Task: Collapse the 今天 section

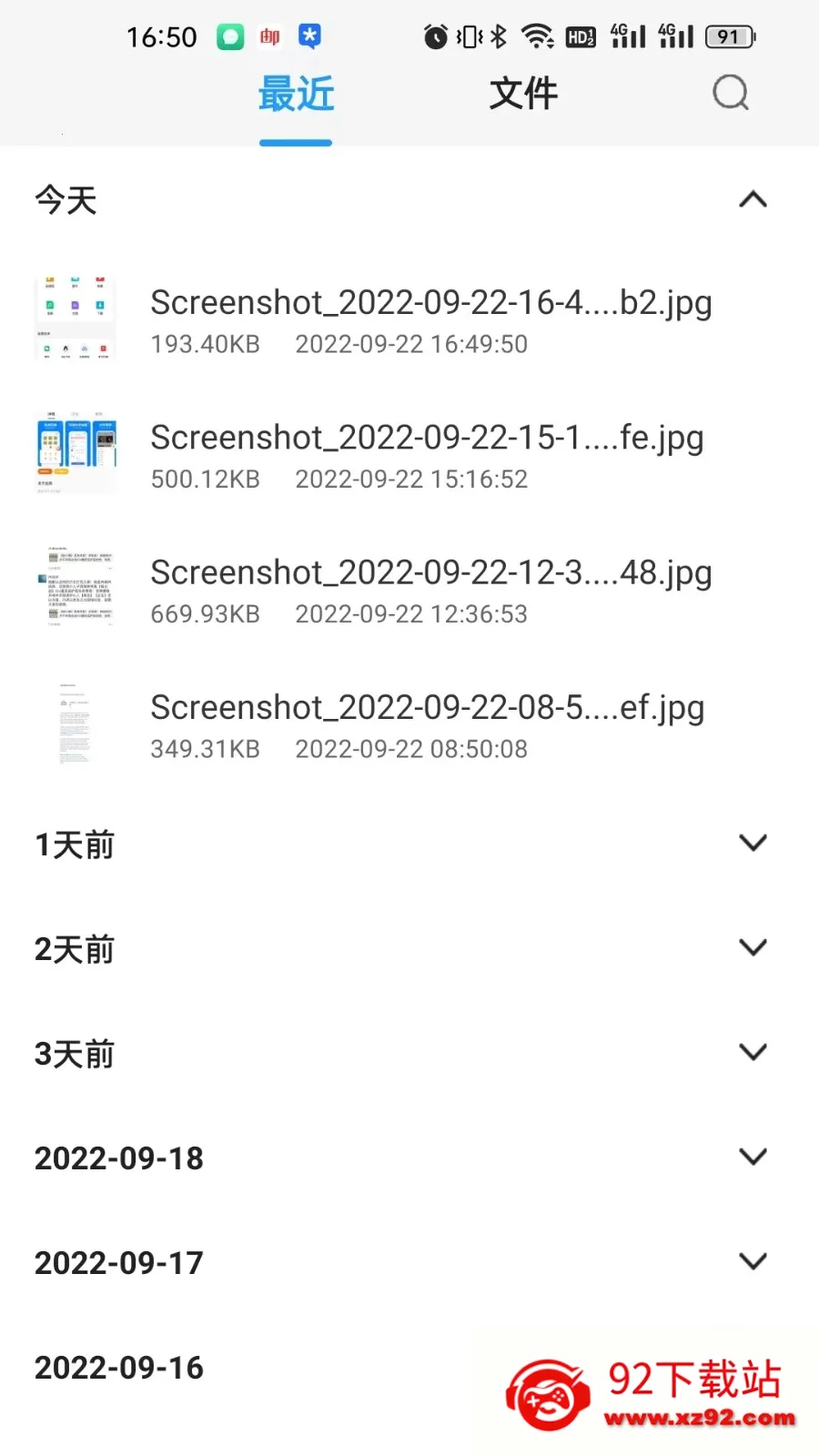Action: pyautogui.click(x=753, y=199)
